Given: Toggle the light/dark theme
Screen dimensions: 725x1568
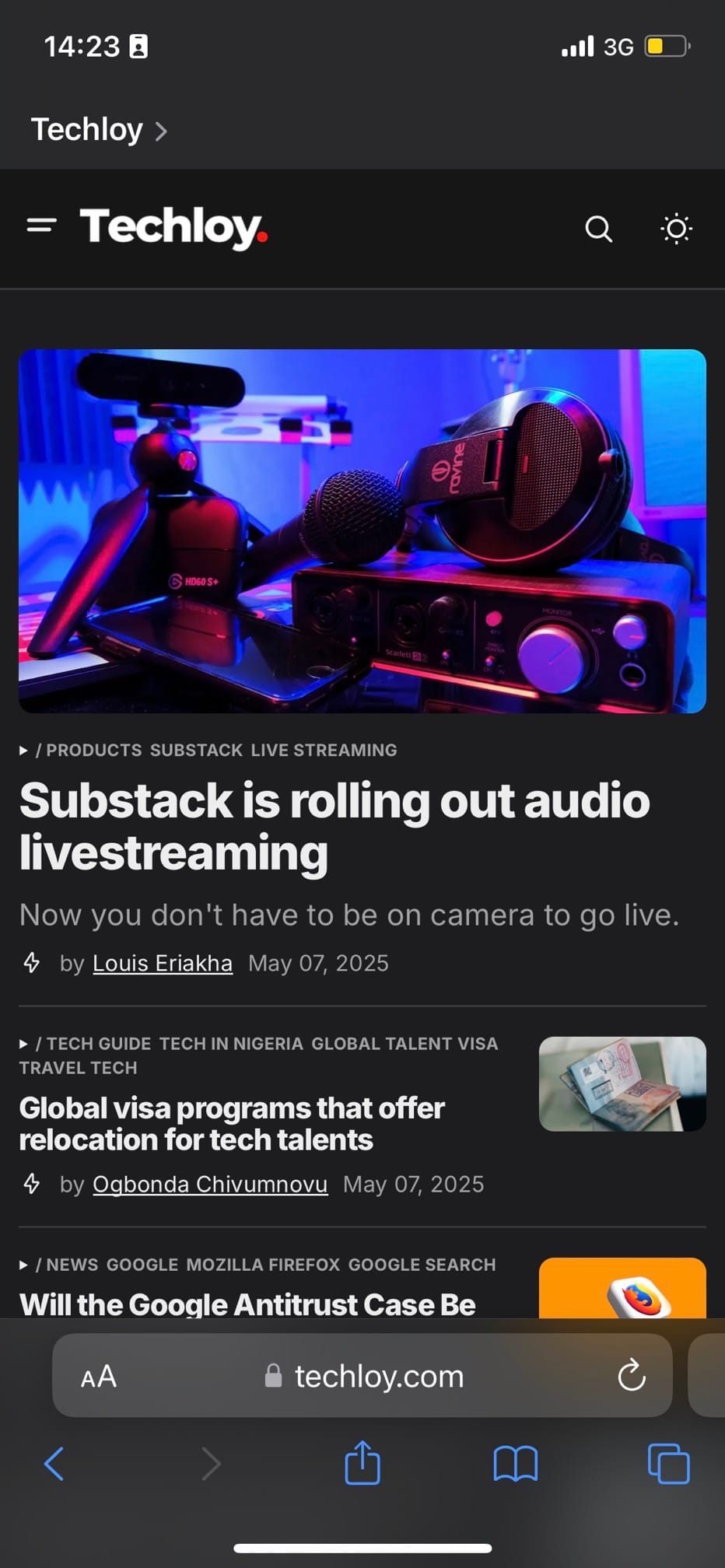Looking at the screenshot, I should click(676, 229).
